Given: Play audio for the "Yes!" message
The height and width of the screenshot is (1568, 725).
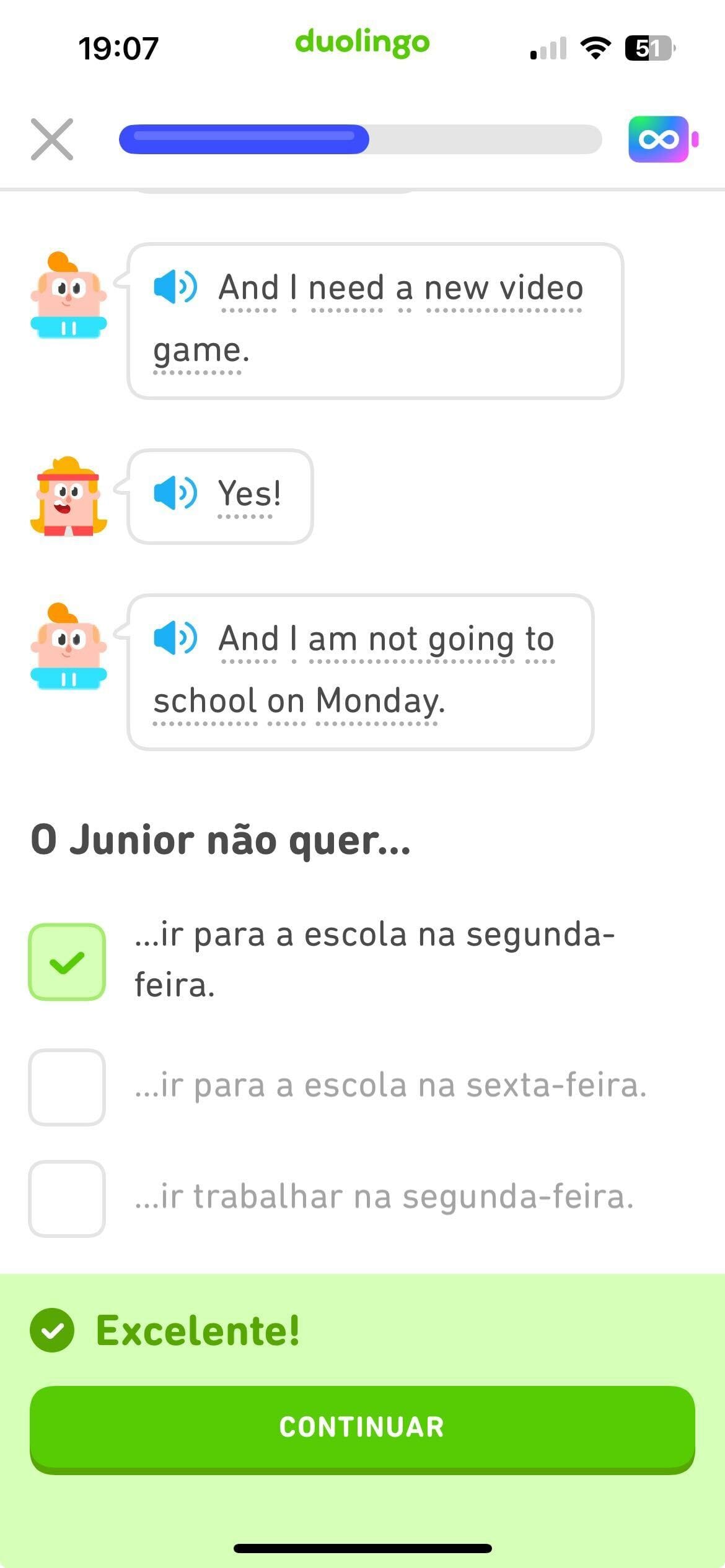Looking at the screenshot, I should [x=177, y=494].
